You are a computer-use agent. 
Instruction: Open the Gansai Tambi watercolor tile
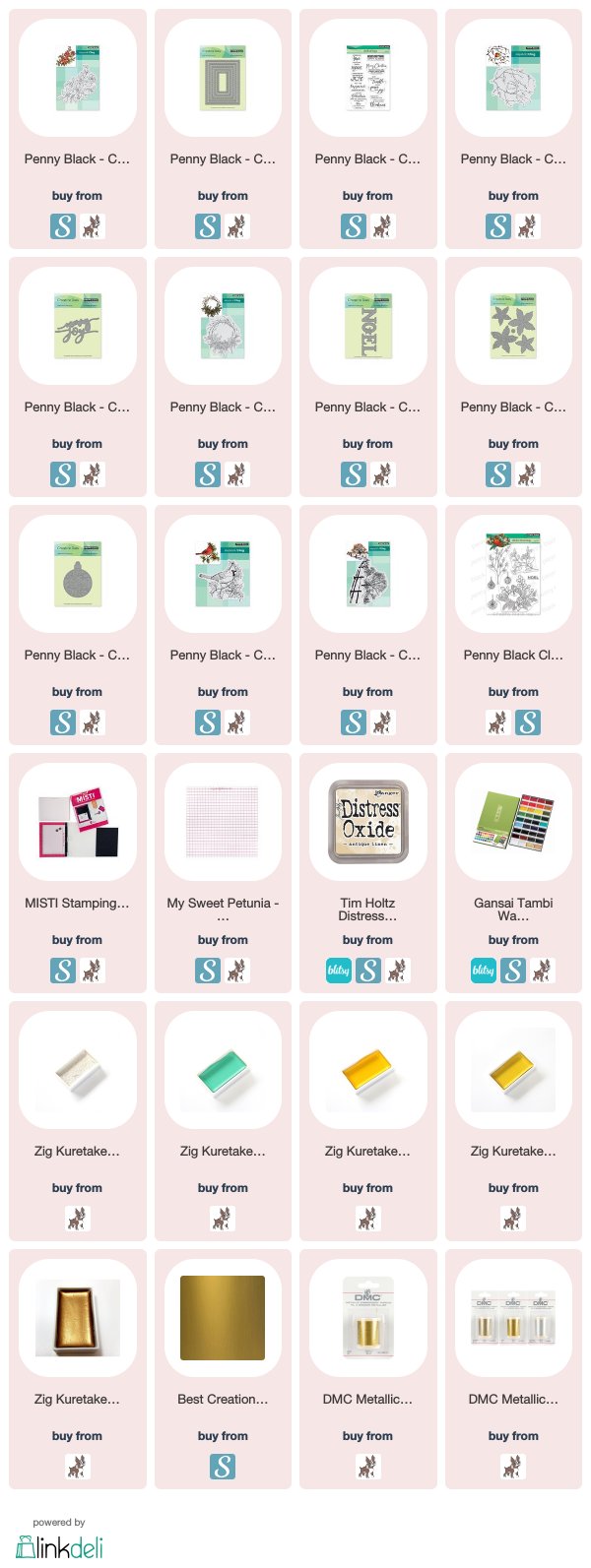pos(513,823)
